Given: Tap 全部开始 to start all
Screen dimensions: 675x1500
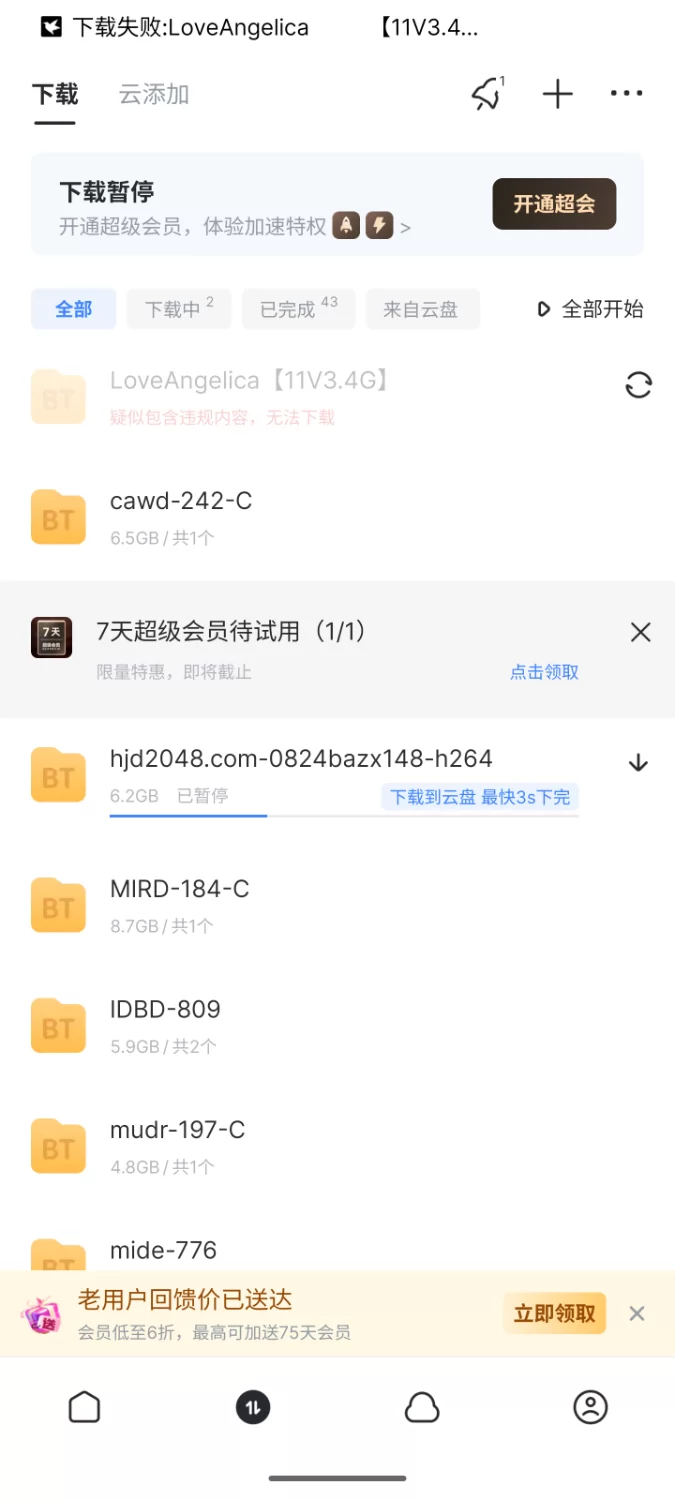Looking at the screenshot, I should 590,309.
